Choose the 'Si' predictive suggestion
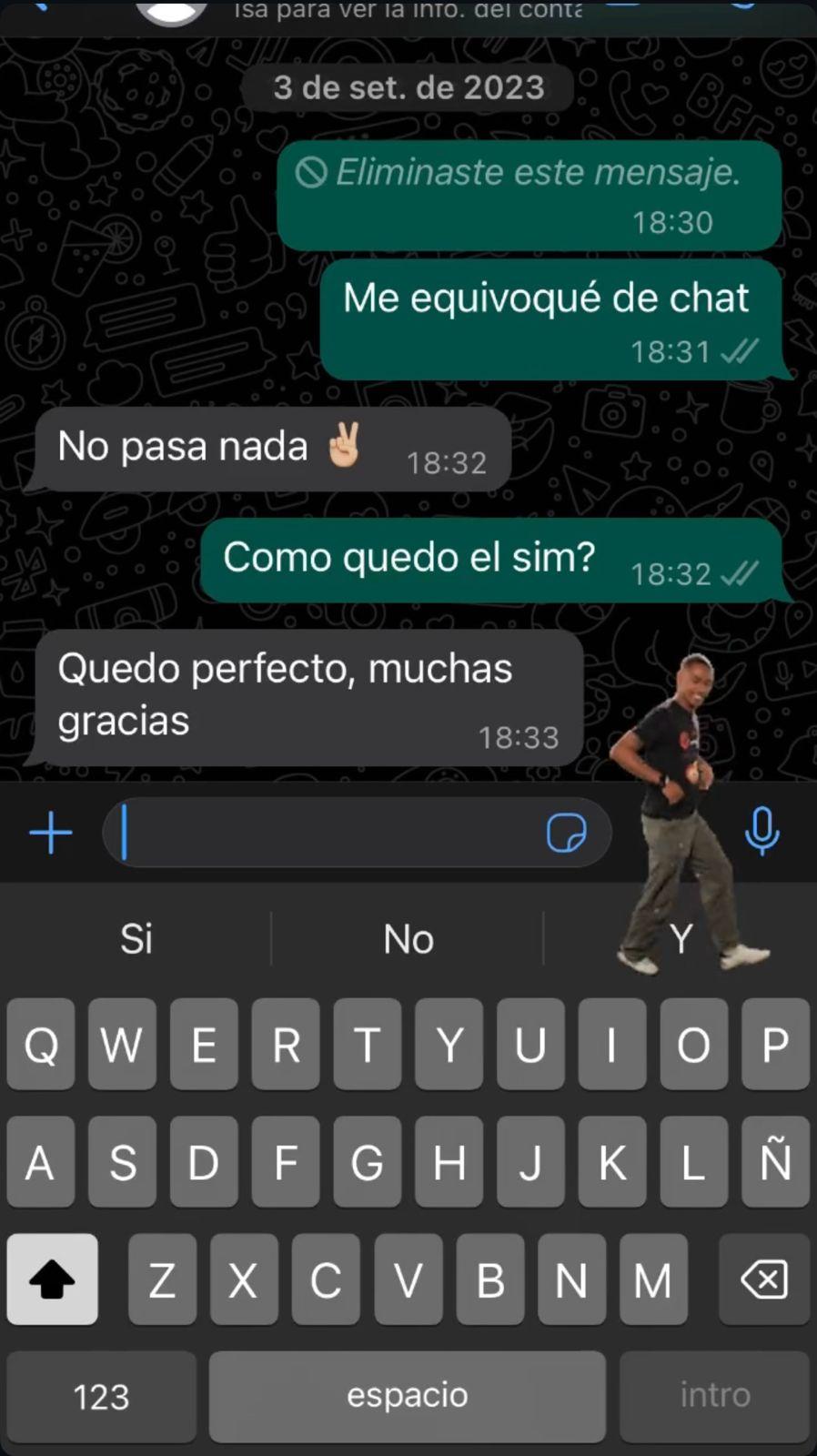The height and width of the screenshot is (1456, 817). click(135, 939)
